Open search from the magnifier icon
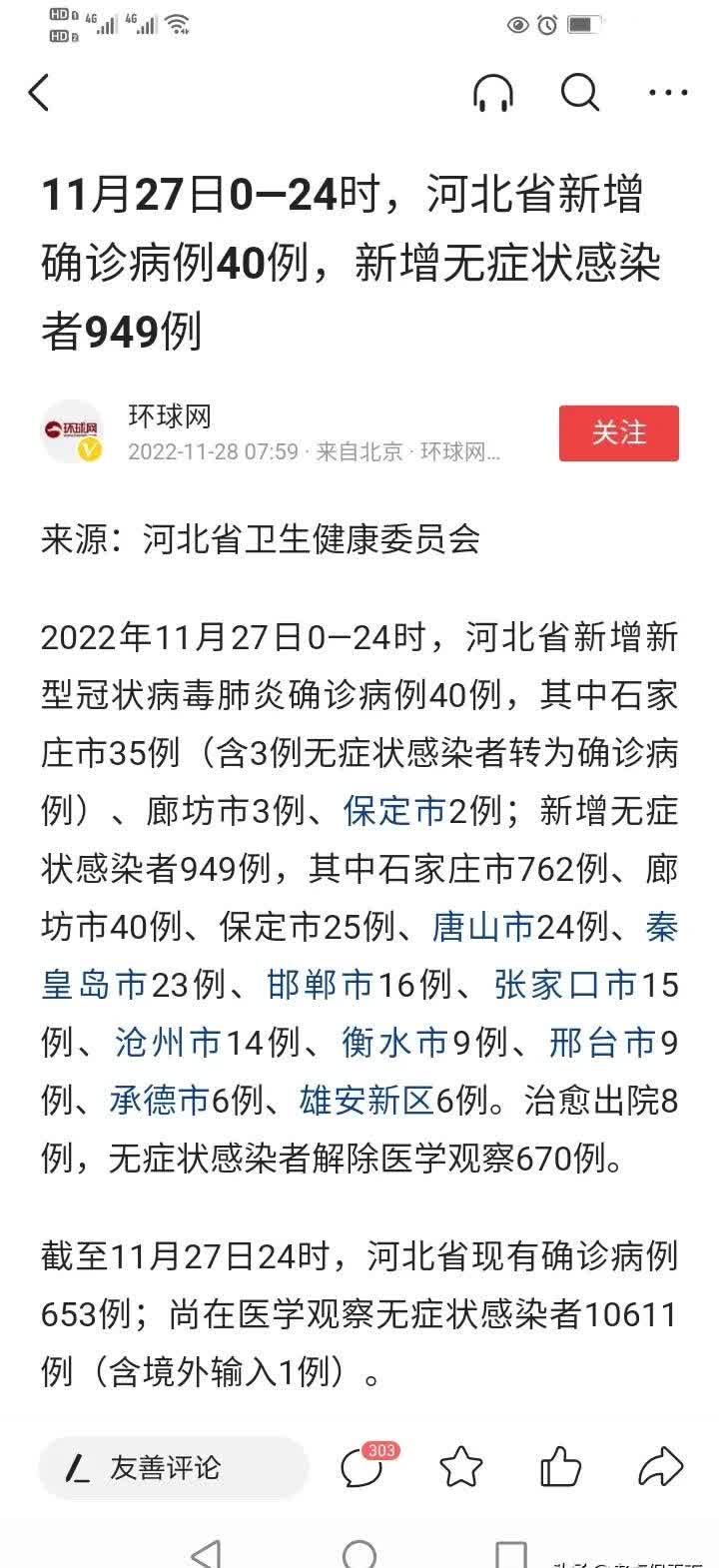The image size is (719, 1568). point(580,93)
